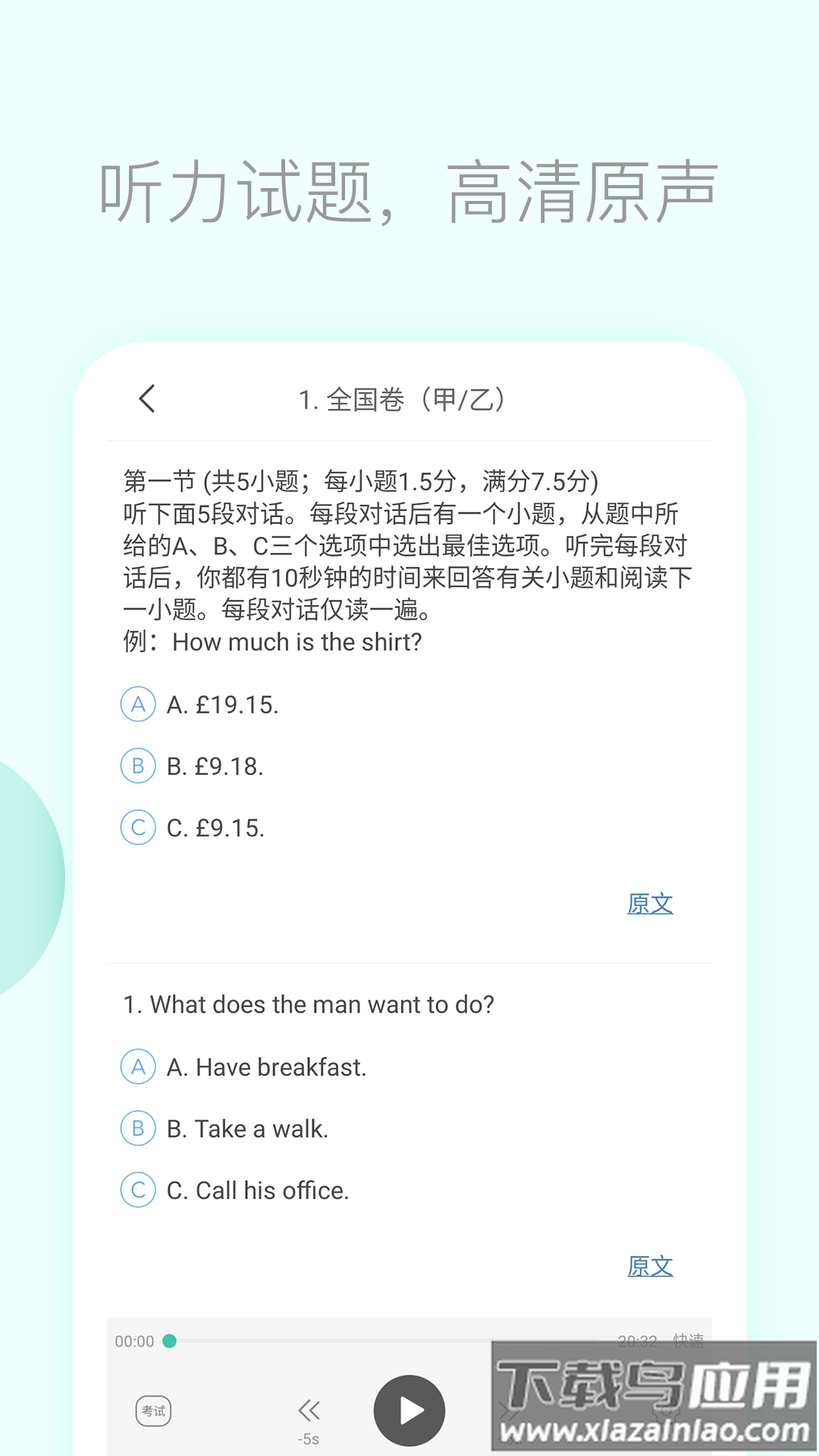The width and height of the screenshot is (819, 1456).
Task: Tap the total duration 20:32 label
Action: (637, 1341)
